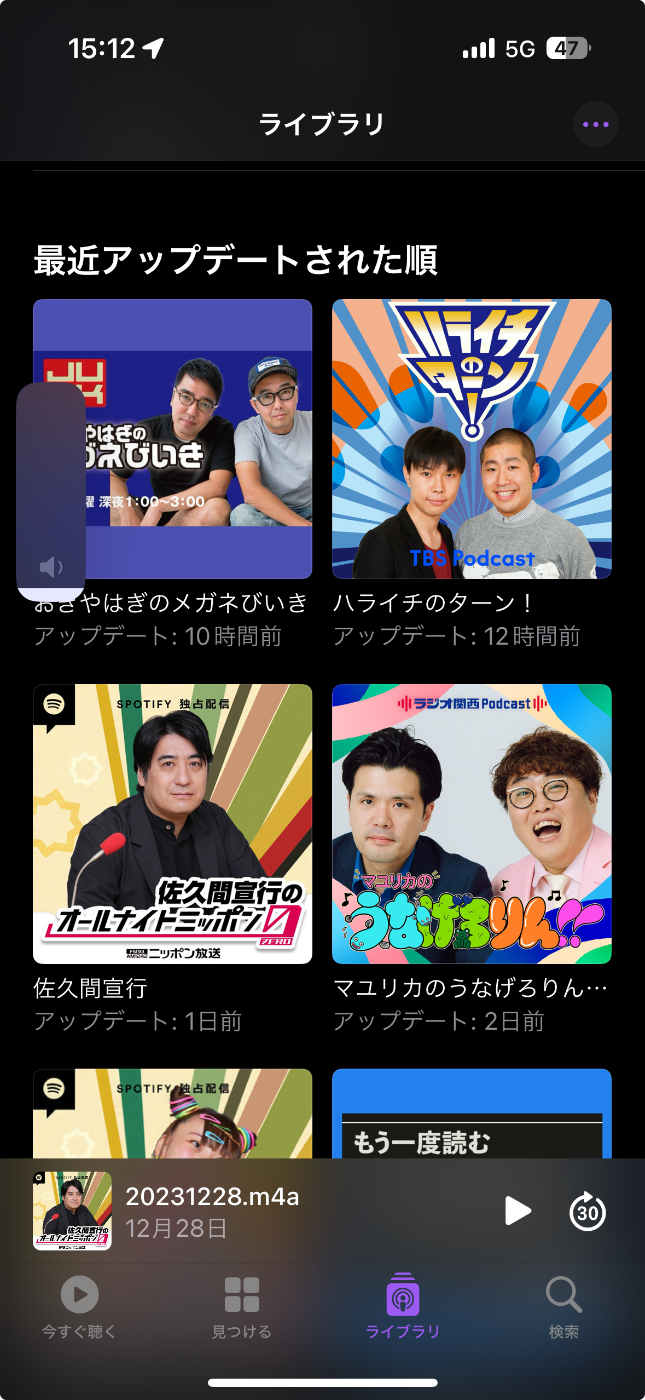Open the もう一度読む podcast tile
Viewport: 645px width, 1400px height.
click(471, 1110)
